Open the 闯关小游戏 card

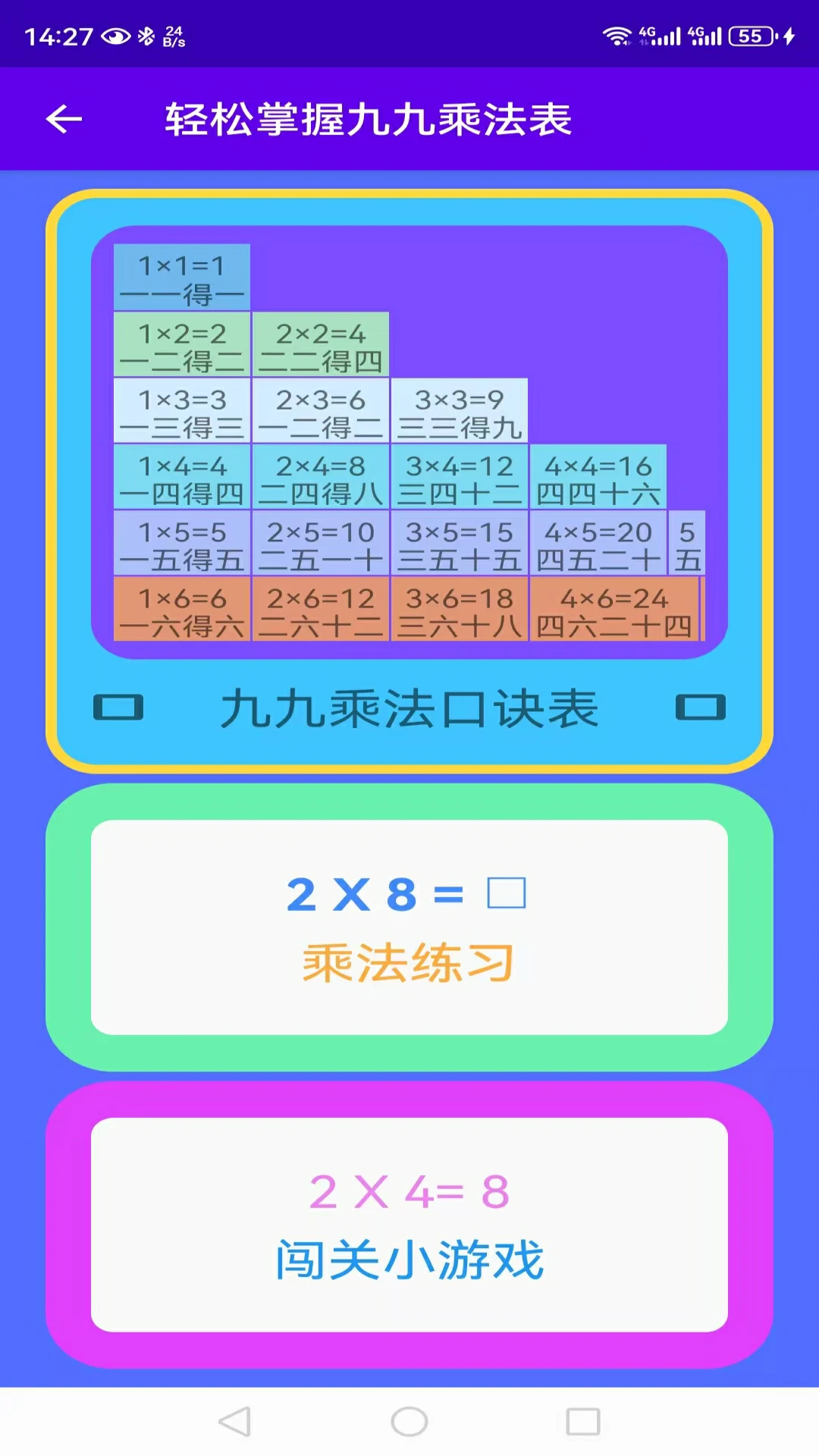click(409, 1225)
